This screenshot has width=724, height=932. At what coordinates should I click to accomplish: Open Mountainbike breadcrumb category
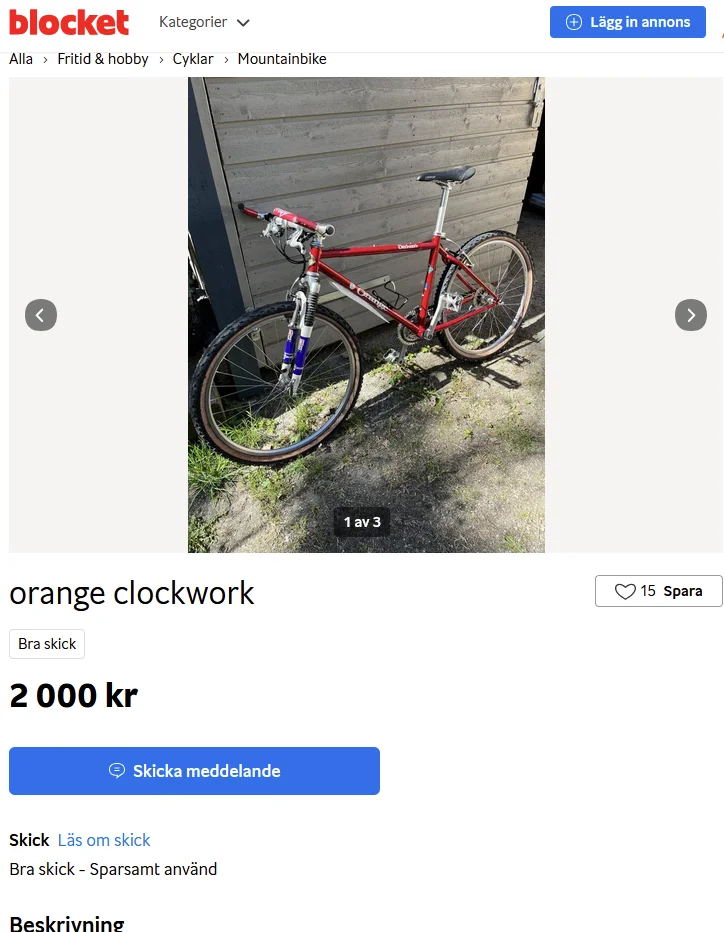[282, 59]
